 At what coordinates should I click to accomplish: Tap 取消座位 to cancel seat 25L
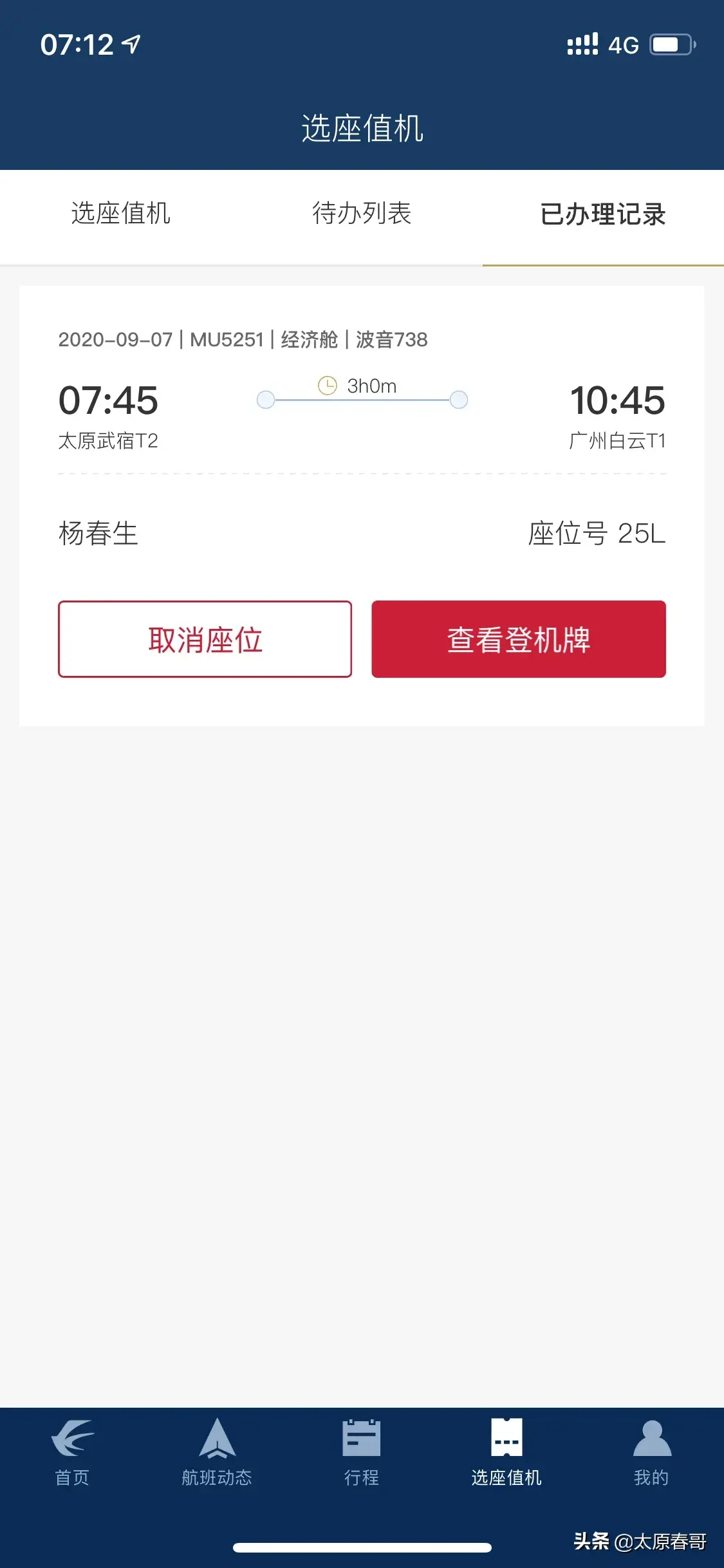point(205,639)
